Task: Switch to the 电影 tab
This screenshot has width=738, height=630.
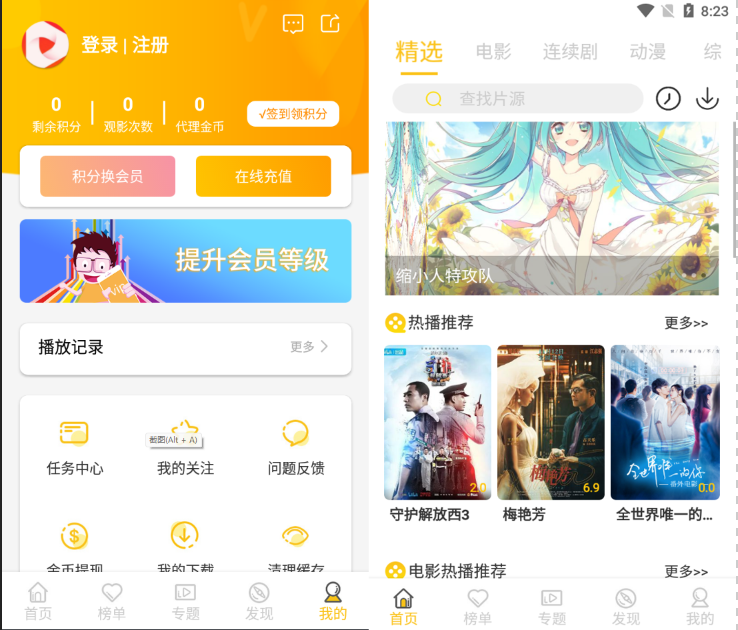Action: [x=493, y=52]
